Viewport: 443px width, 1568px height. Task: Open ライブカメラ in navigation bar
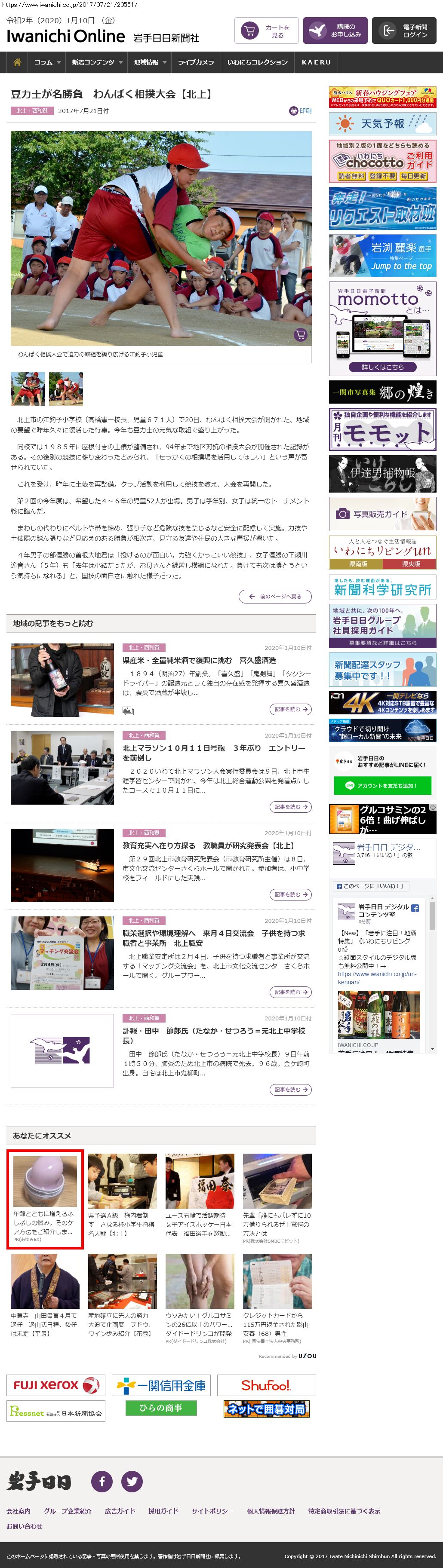click(196, 62)
